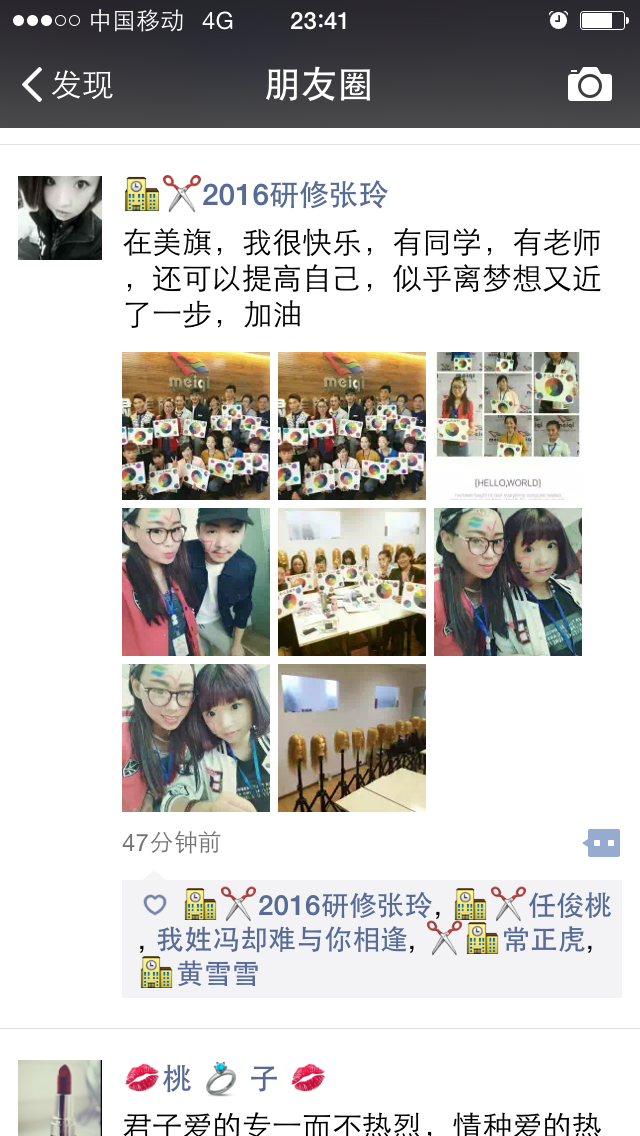Screen dimensions: 640x1136
Task: Open 张玲's profile avatar
Action: pos(60,218)
